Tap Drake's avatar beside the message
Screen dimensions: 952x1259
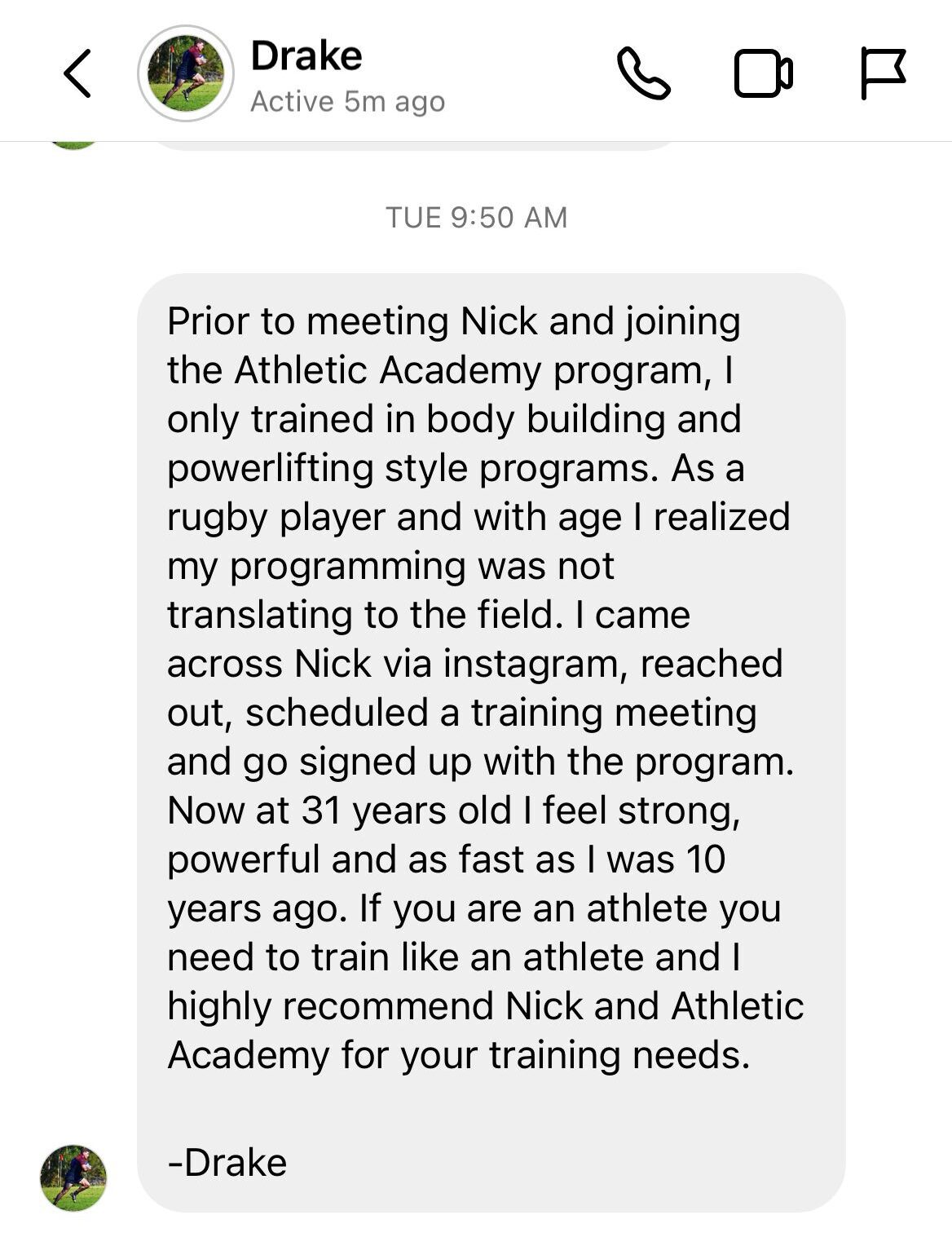(x=73, y=1177)
